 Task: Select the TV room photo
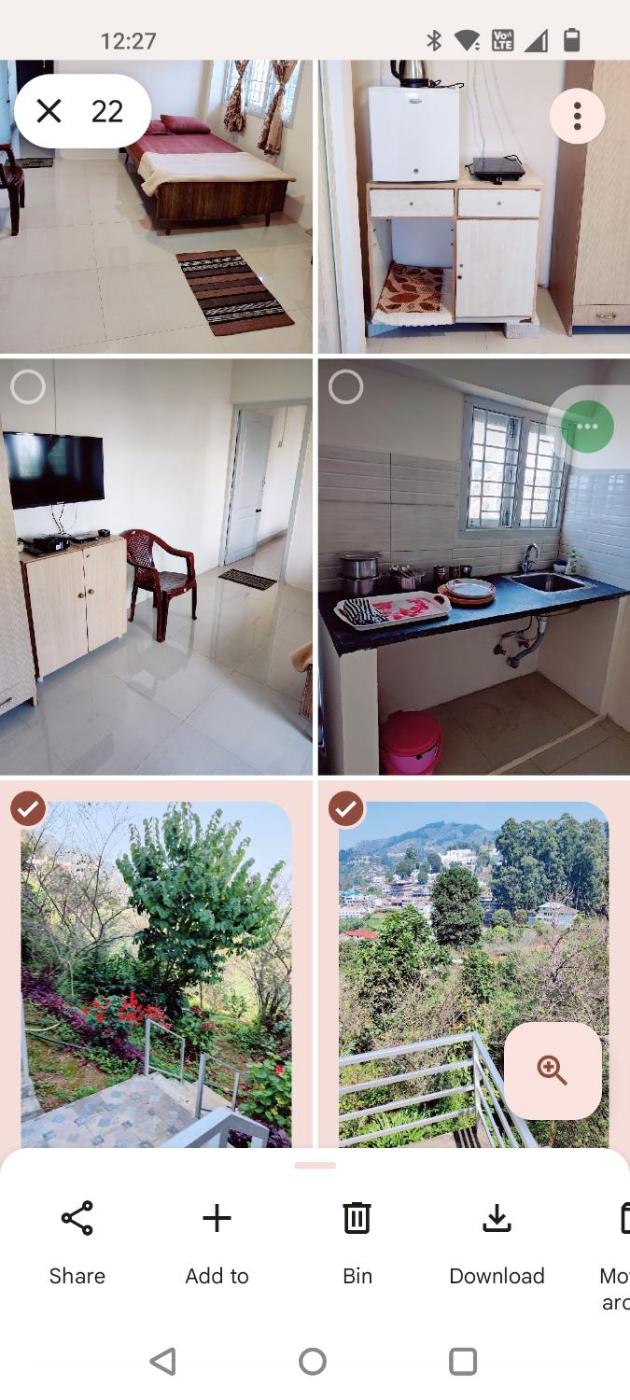point(28,388)
